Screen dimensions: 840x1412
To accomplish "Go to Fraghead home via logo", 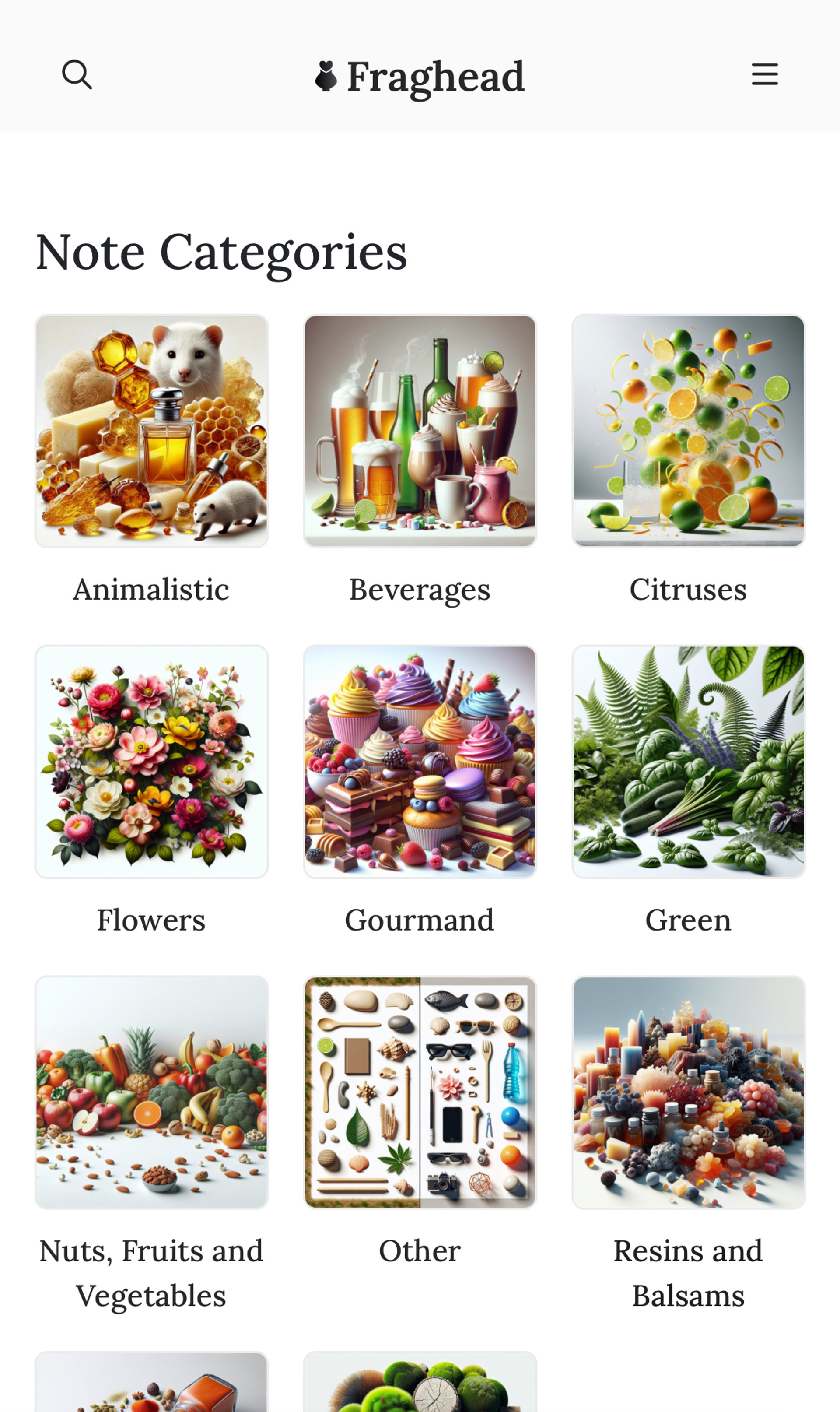I will (420, 77).
